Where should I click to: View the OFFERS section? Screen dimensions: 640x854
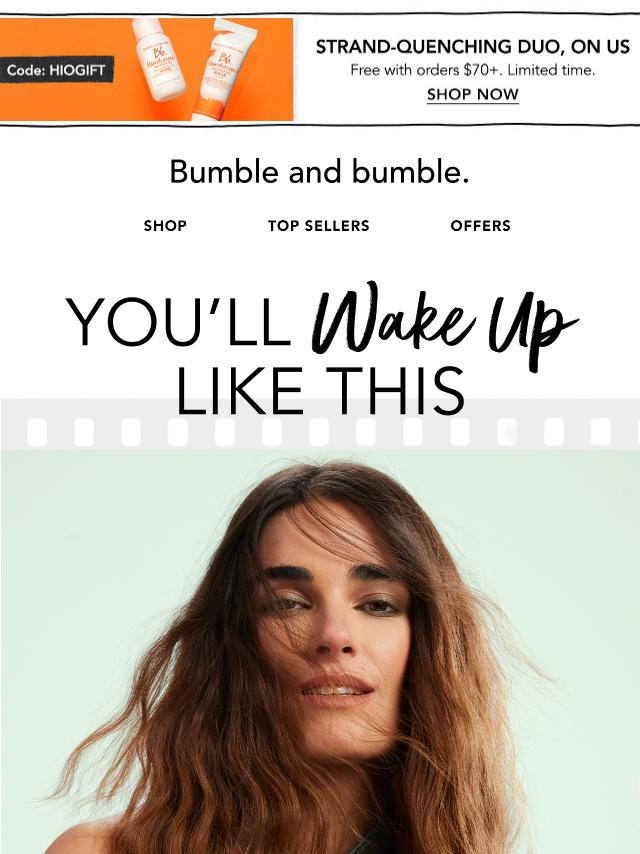pyautogui.click(x=480, y=226)
